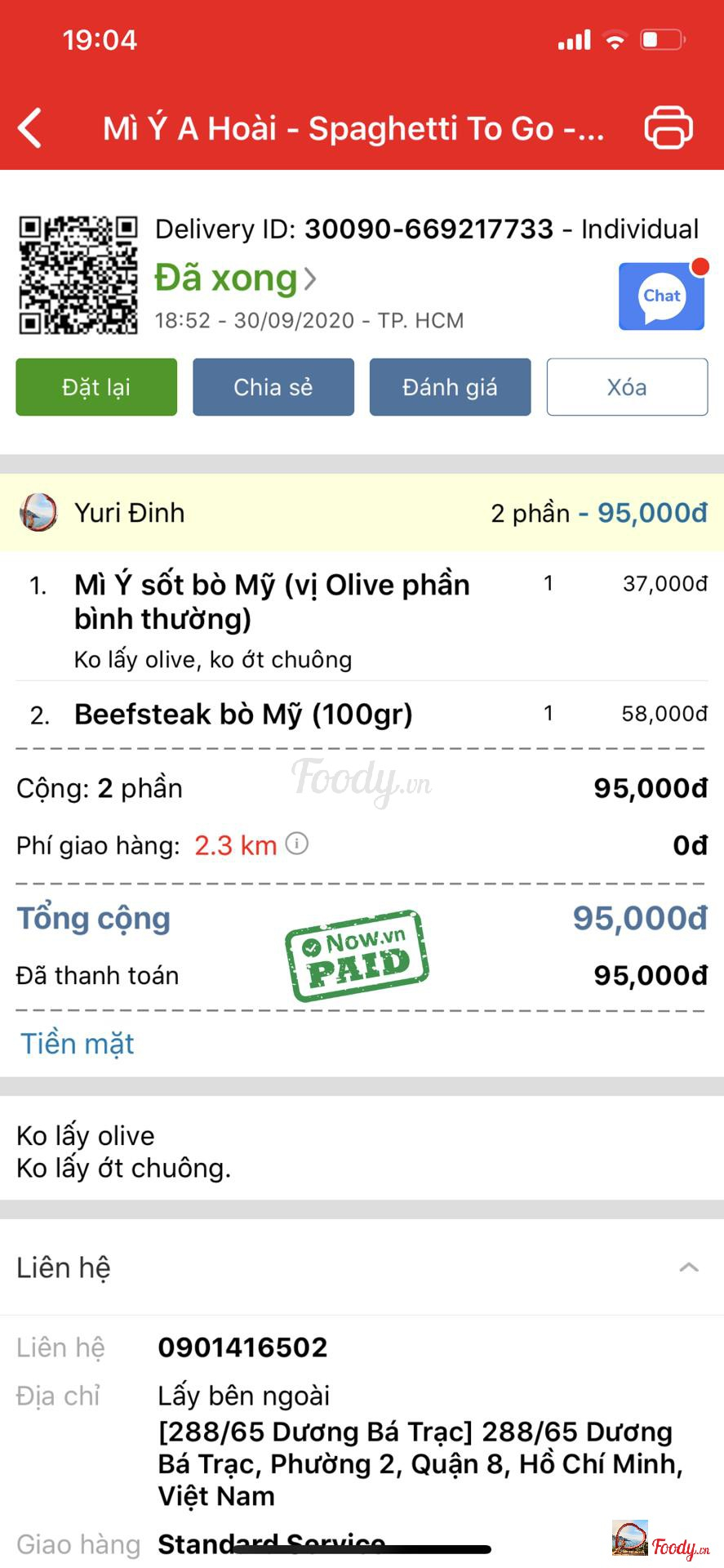
Task: Print the order receipt
Action: tap(668, 128)
